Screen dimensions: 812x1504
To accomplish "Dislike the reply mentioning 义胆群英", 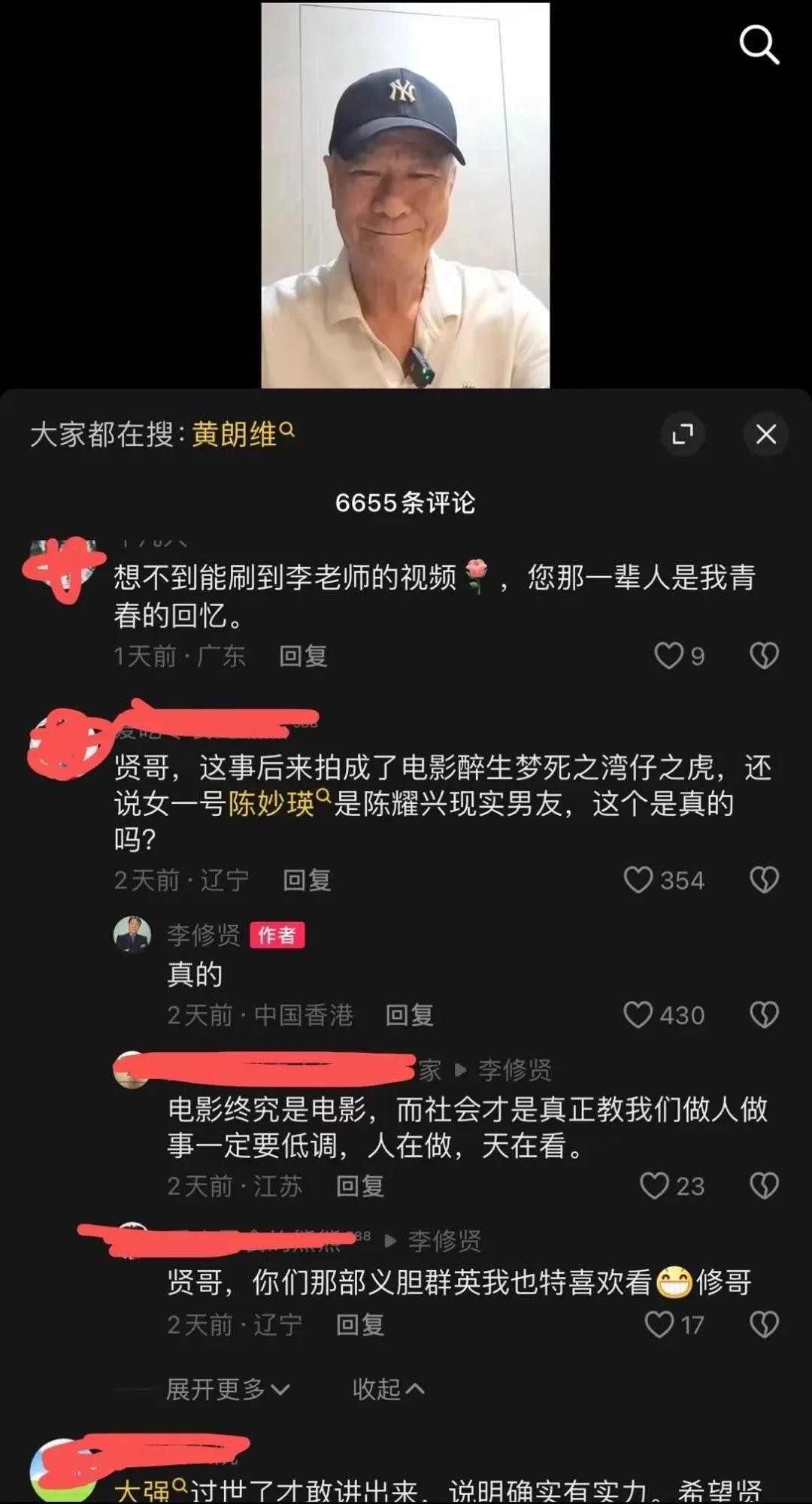I will coord(764,1324).
